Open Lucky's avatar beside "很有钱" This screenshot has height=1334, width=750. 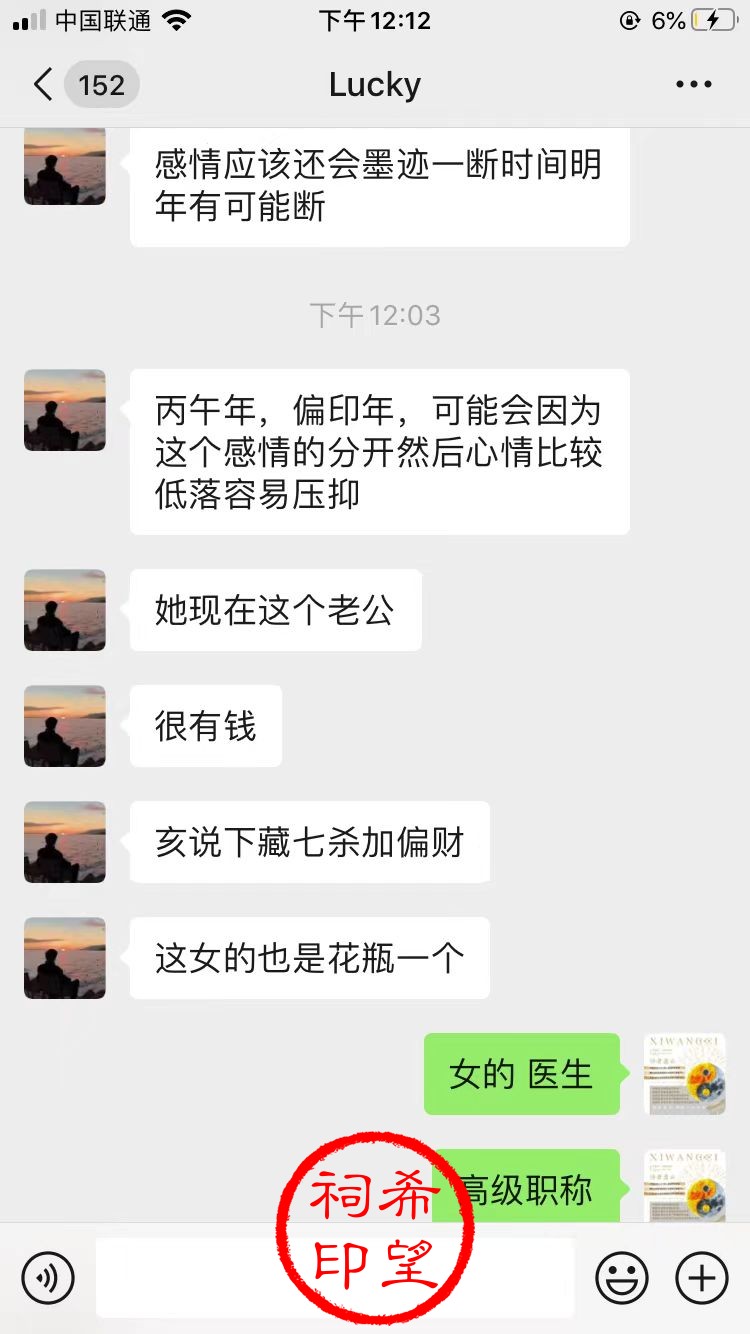click(x=65, y=726)
